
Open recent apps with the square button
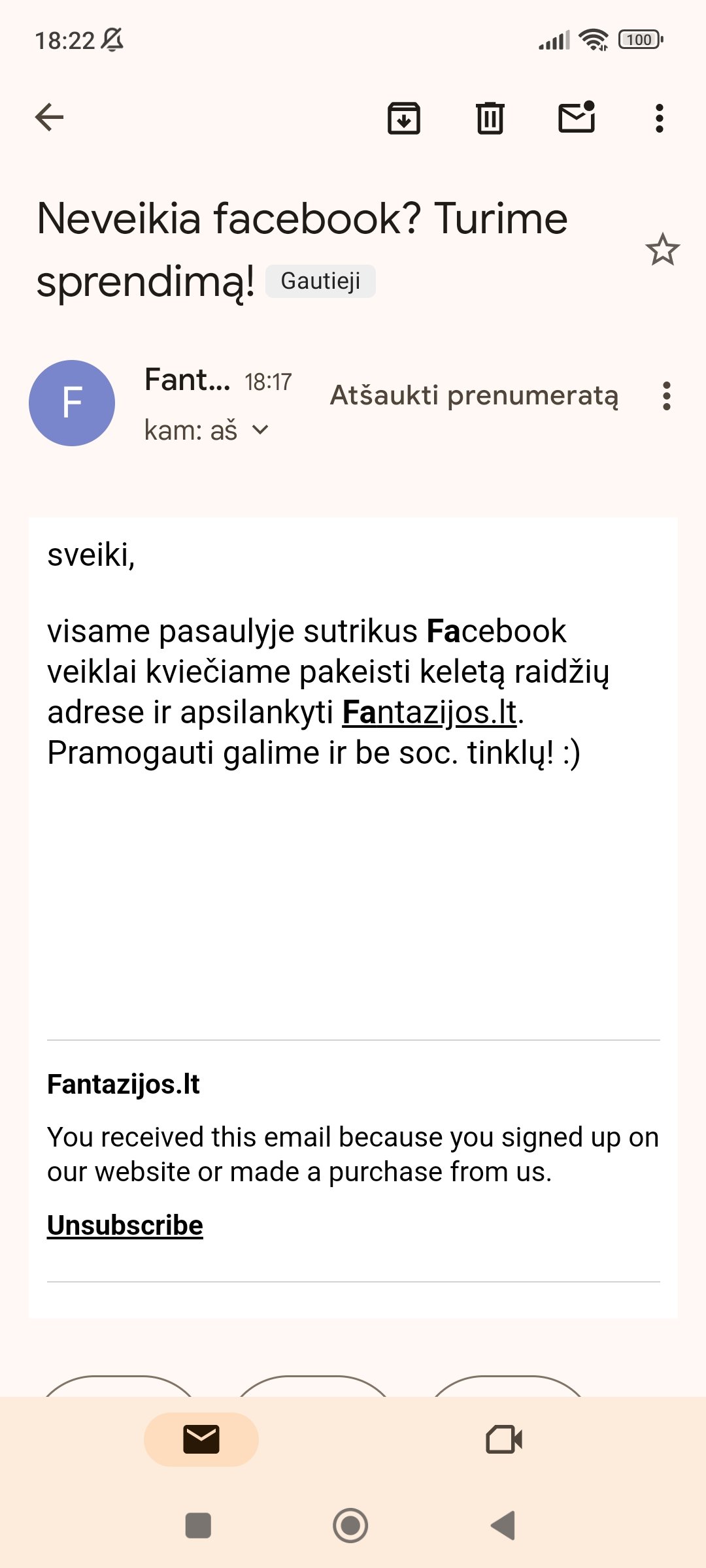(198, 1526)
